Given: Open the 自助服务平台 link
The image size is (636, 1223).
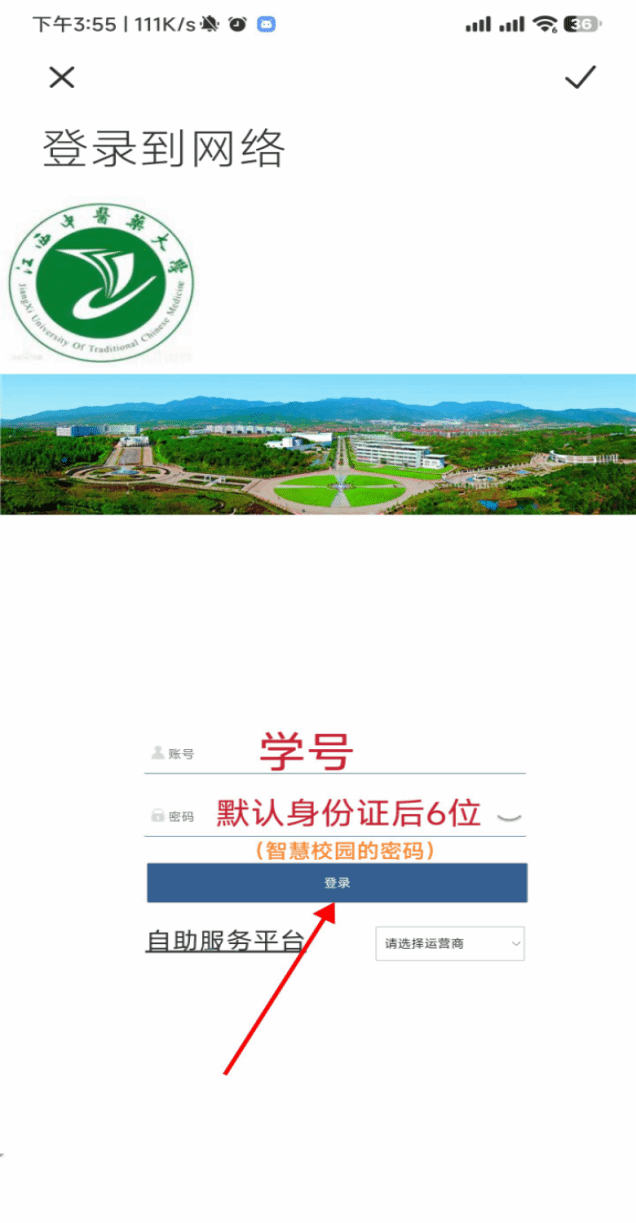Looking at the screenshot, I should pyautogui.click(x=225, y=941).
